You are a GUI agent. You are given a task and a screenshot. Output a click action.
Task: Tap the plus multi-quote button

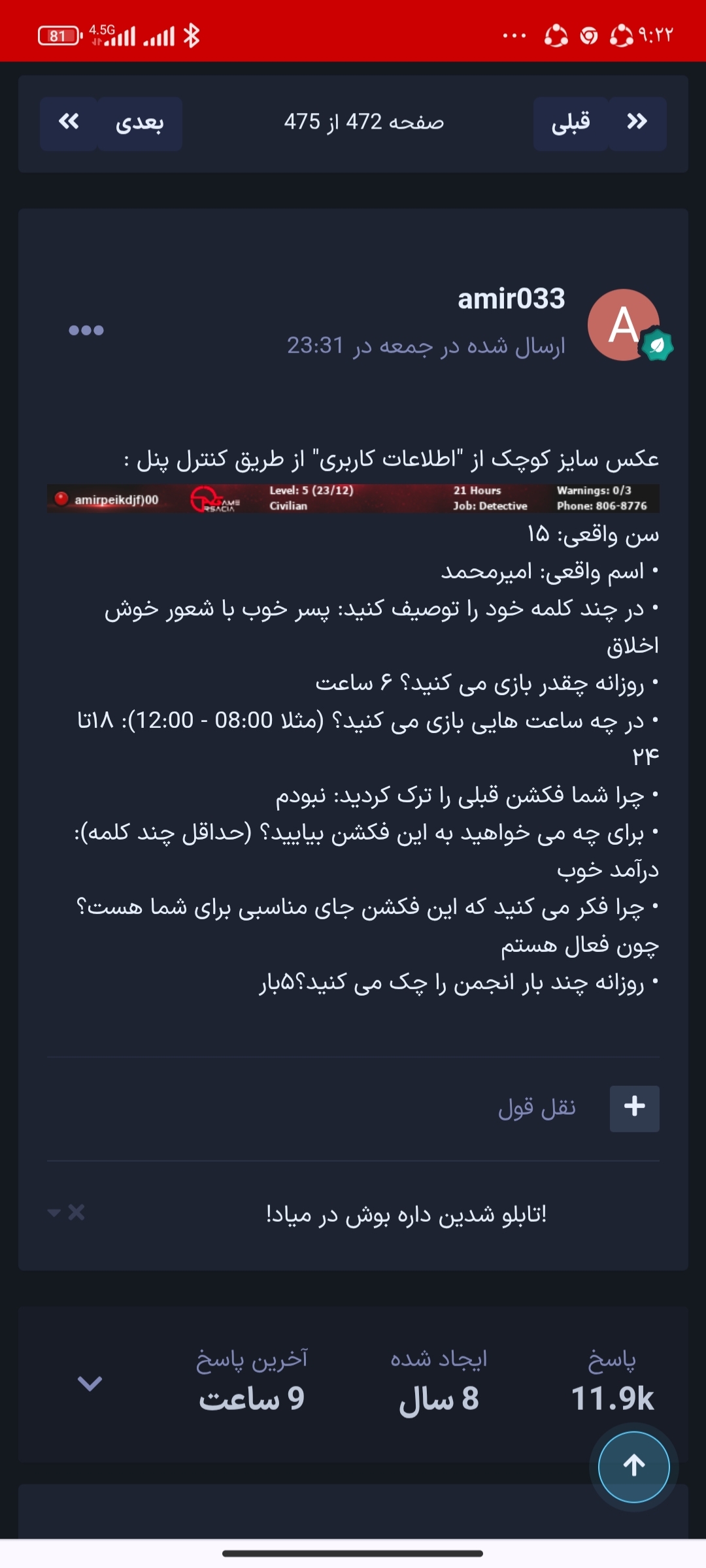coord(634,1108)
